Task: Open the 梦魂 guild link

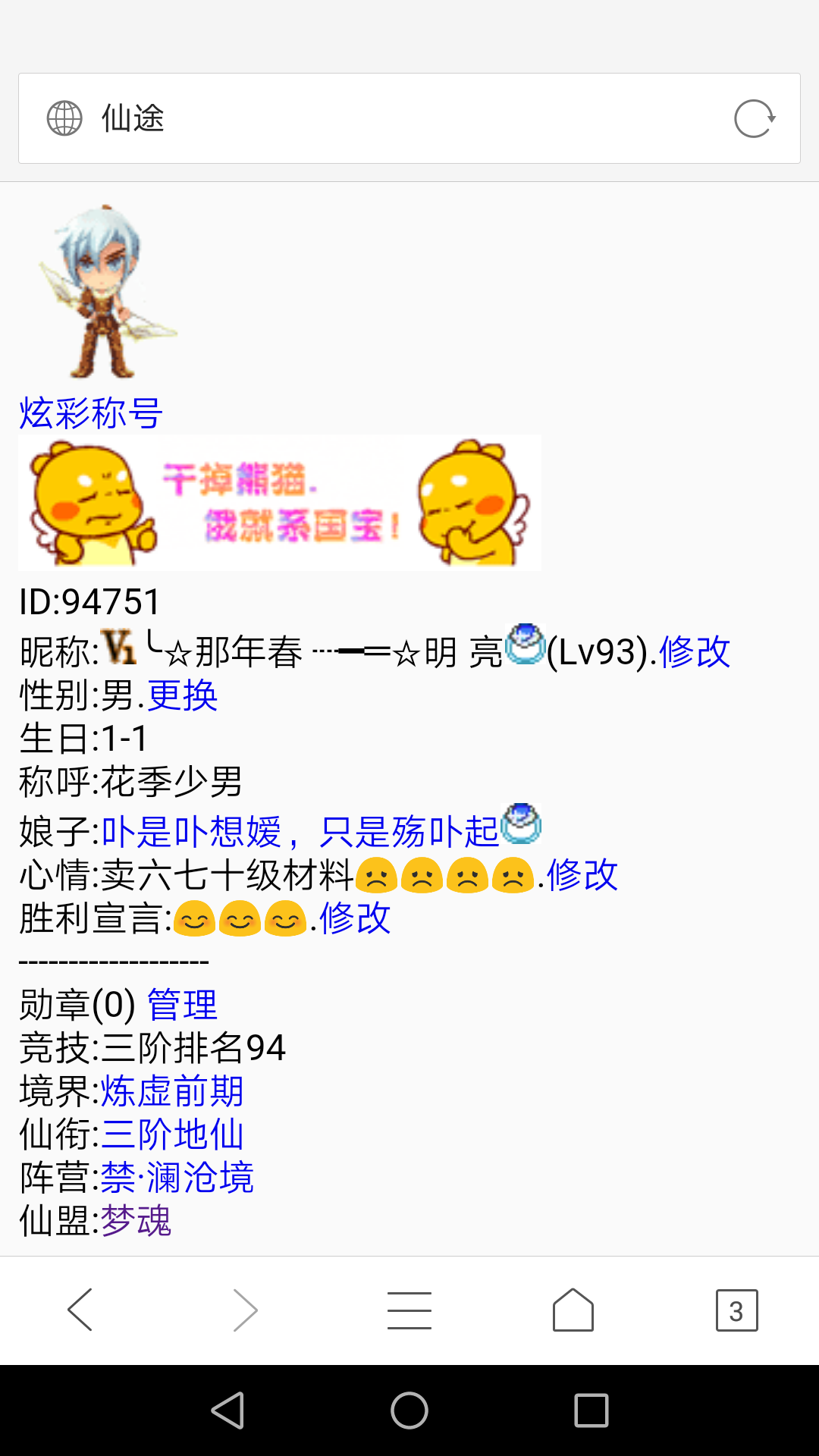Action: pyautogui.click(x=136, y=1222)
